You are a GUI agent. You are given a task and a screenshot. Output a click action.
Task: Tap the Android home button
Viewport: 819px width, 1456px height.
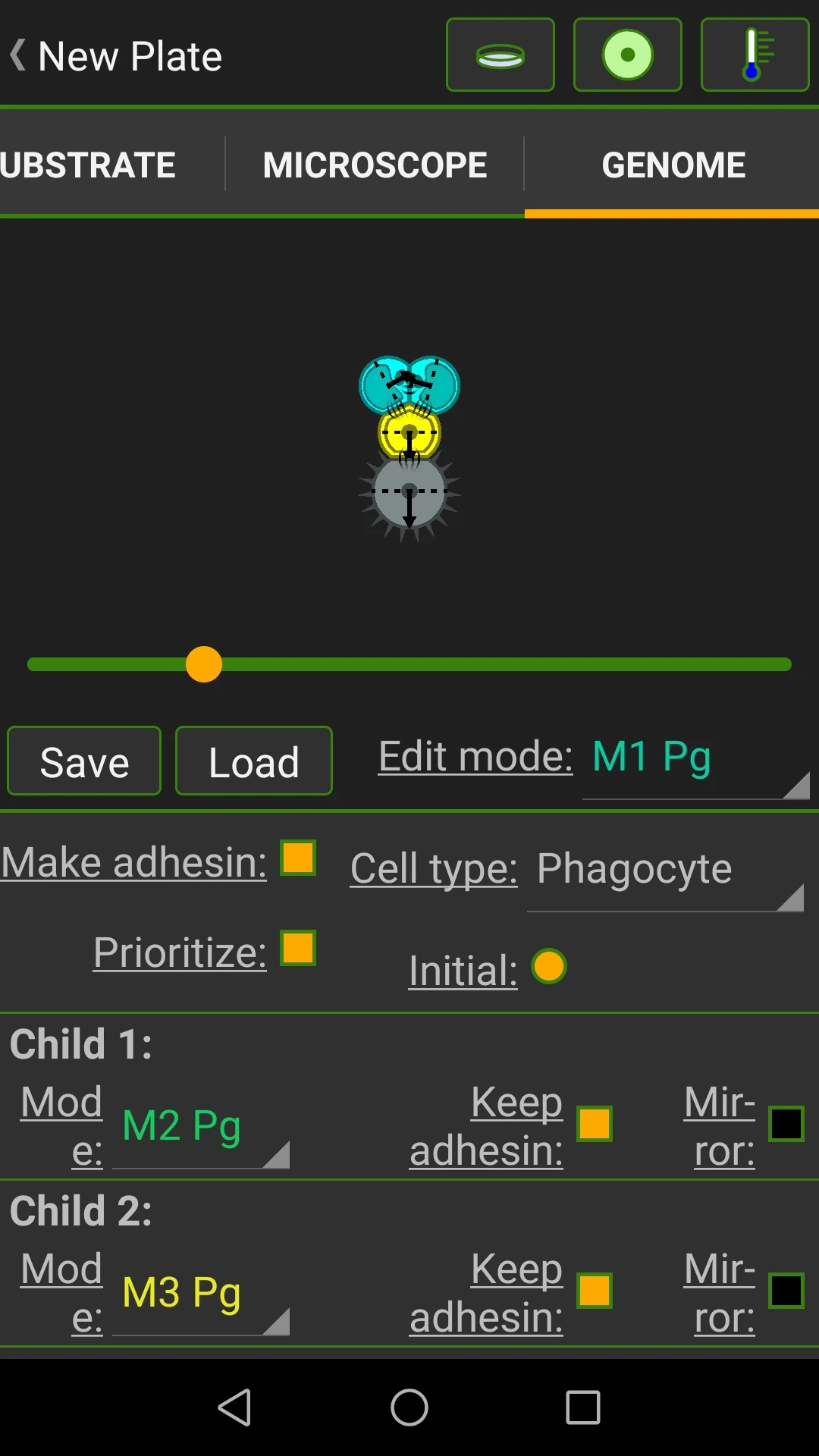click(409, 1407)
